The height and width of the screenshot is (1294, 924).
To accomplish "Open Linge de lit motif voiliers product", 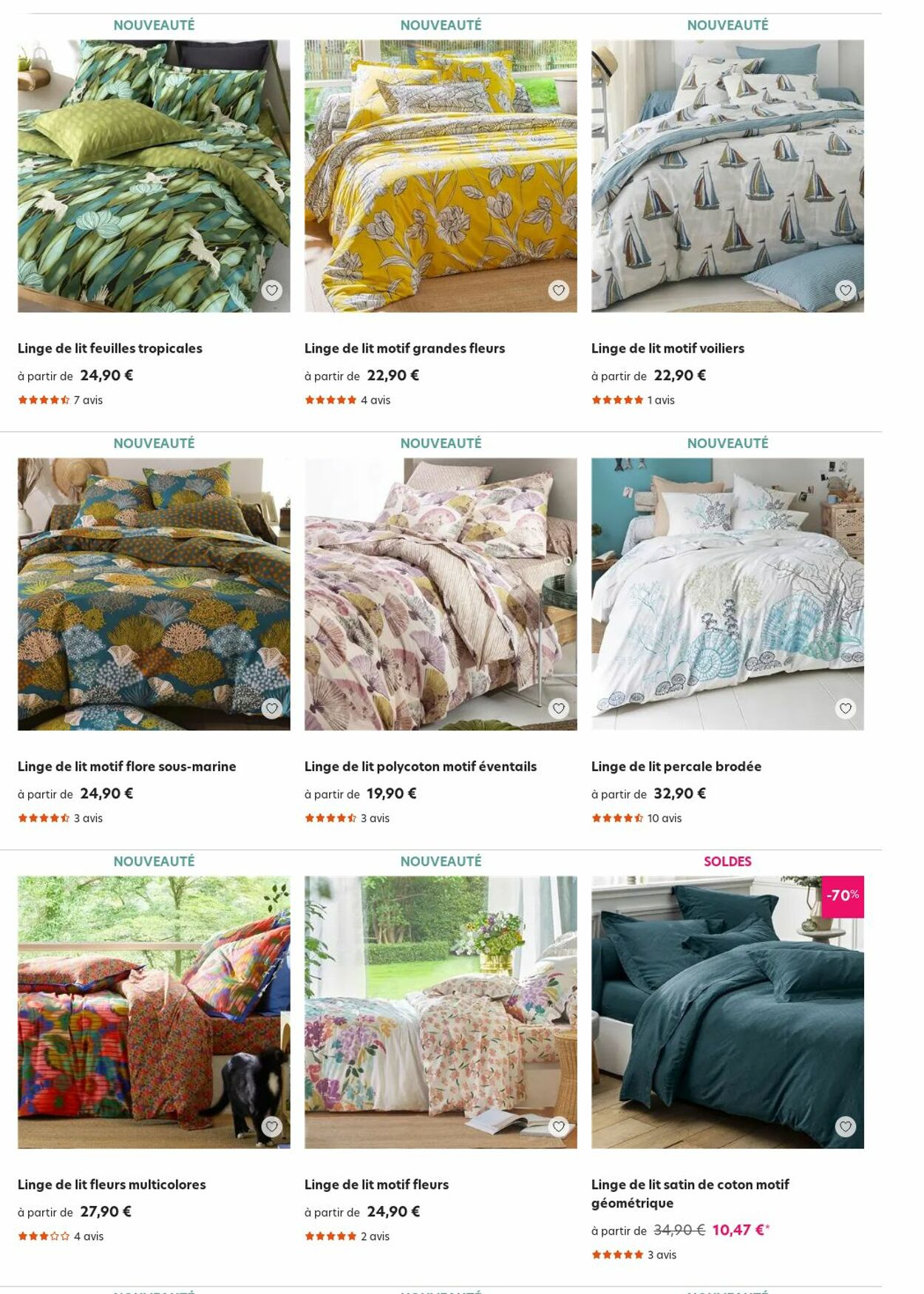I will [x=667, y=348].
